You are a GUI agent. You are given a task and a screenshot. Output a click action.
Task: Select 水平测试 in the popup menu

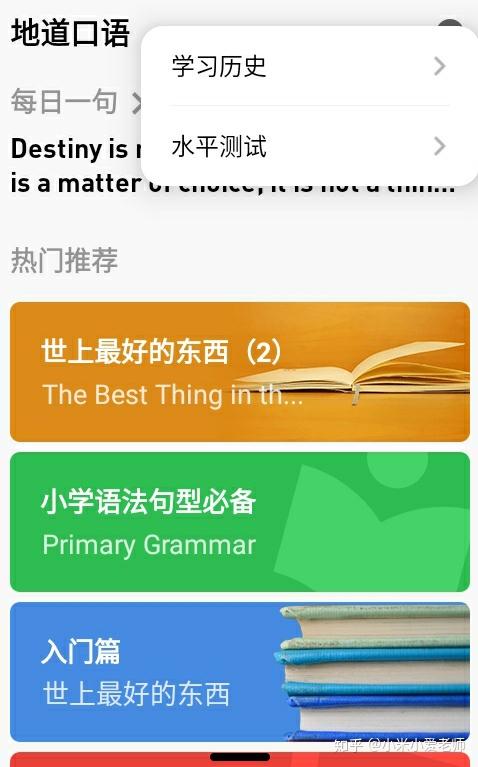pyautogui.click(x=309, y=146)
